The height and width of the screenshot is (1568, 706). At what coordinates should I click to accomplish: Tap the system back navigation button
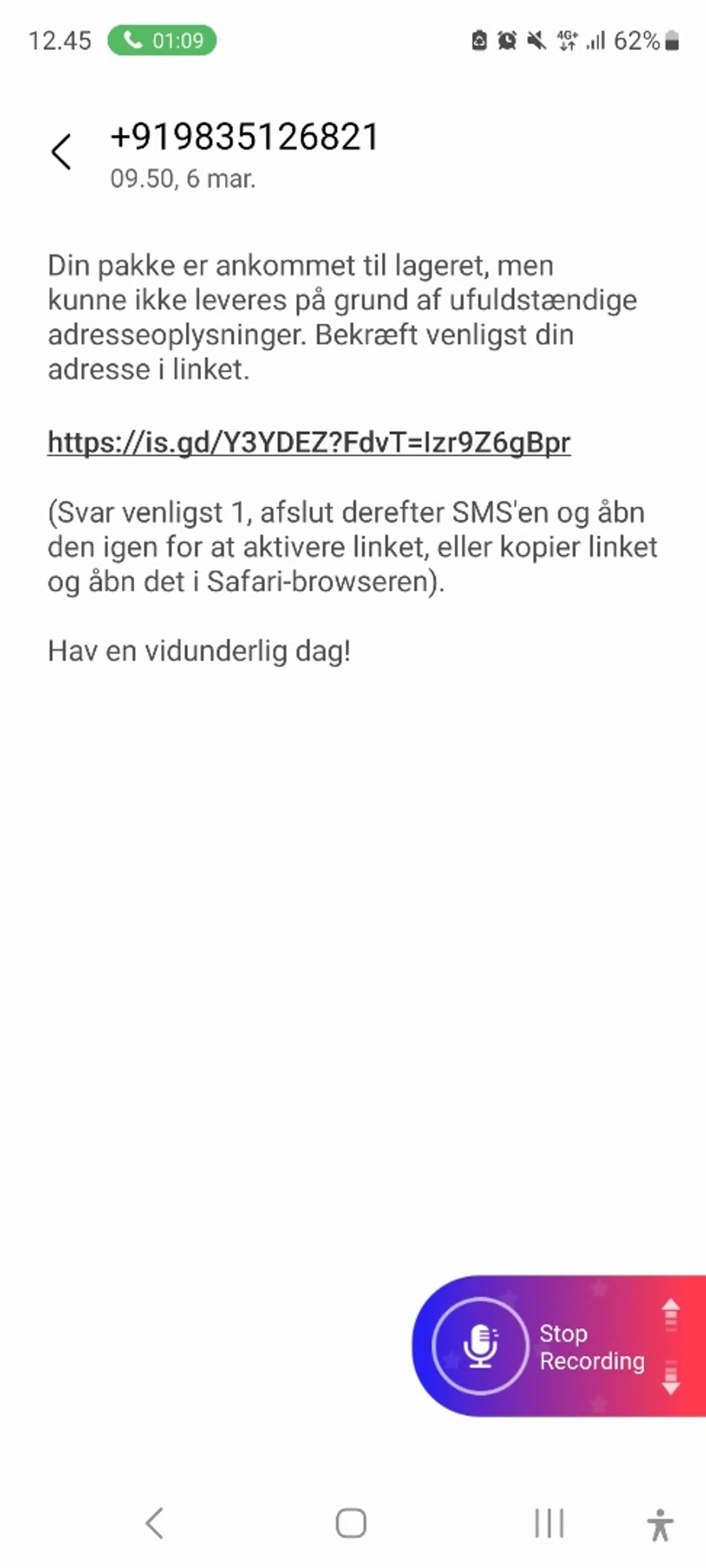coord(155,1523)
